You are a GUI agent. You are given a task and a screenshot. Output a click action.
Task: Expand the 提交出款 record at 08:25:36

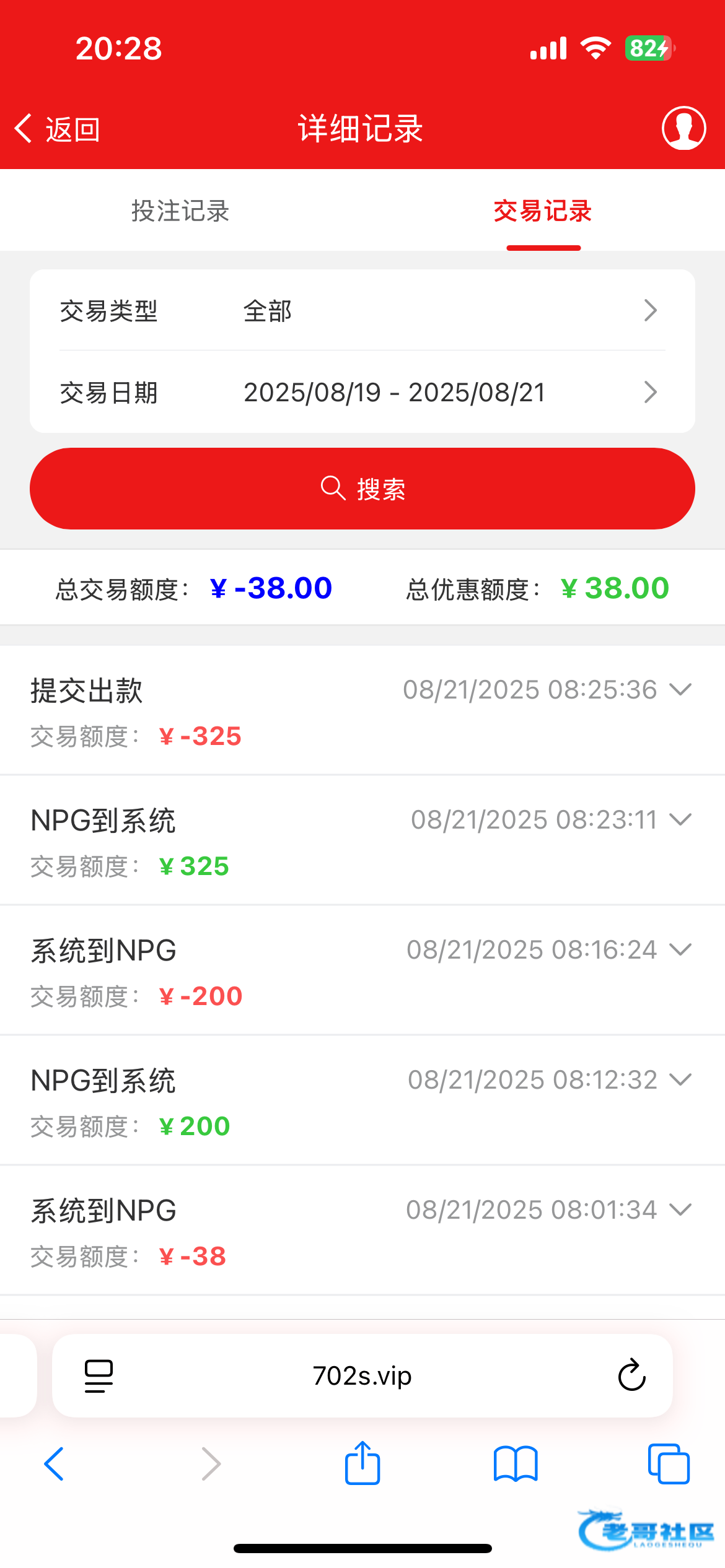coord(680,690)
